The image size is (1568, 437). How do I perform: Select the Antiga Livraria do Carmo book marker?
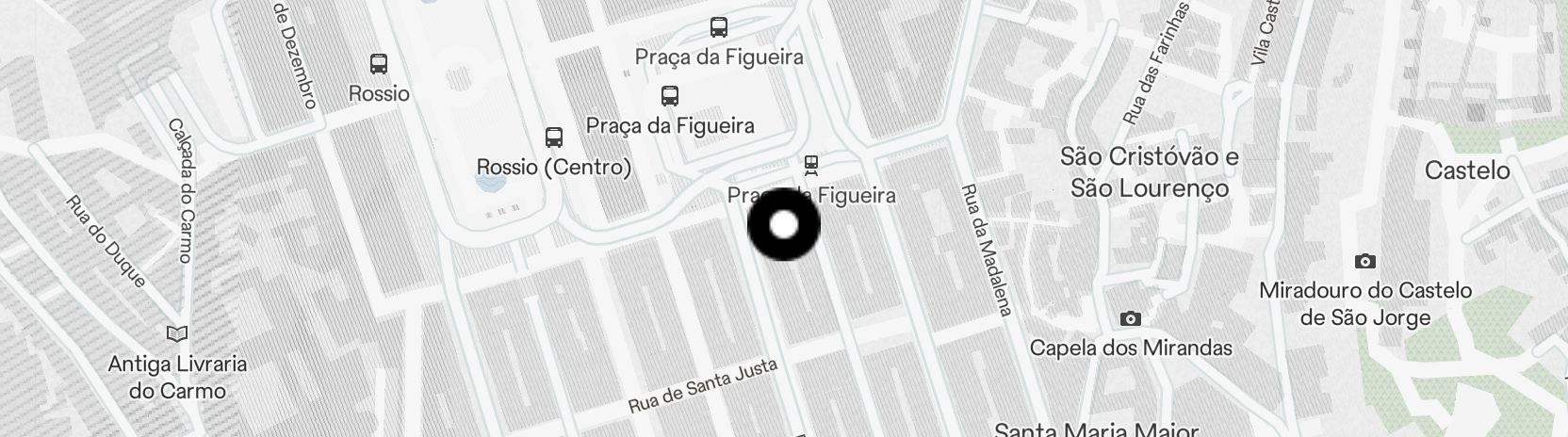[176, 333]
